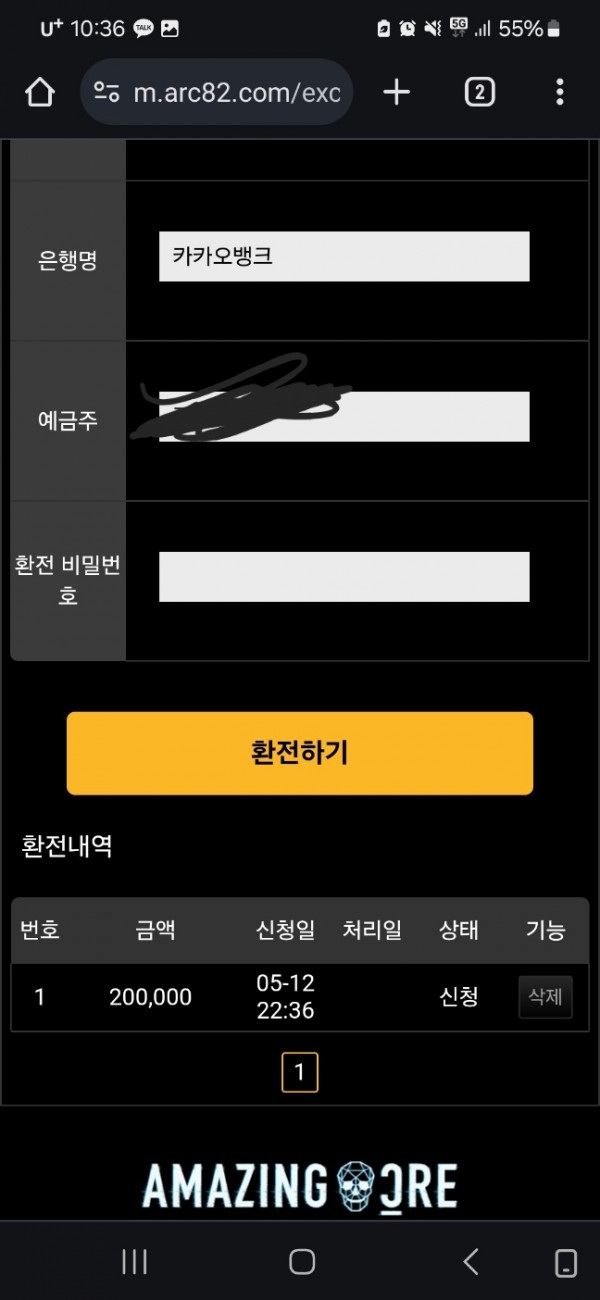Submit with the 환전하기 button
The width and height of the screenshot is (600, 1300).
pos(300,753)
